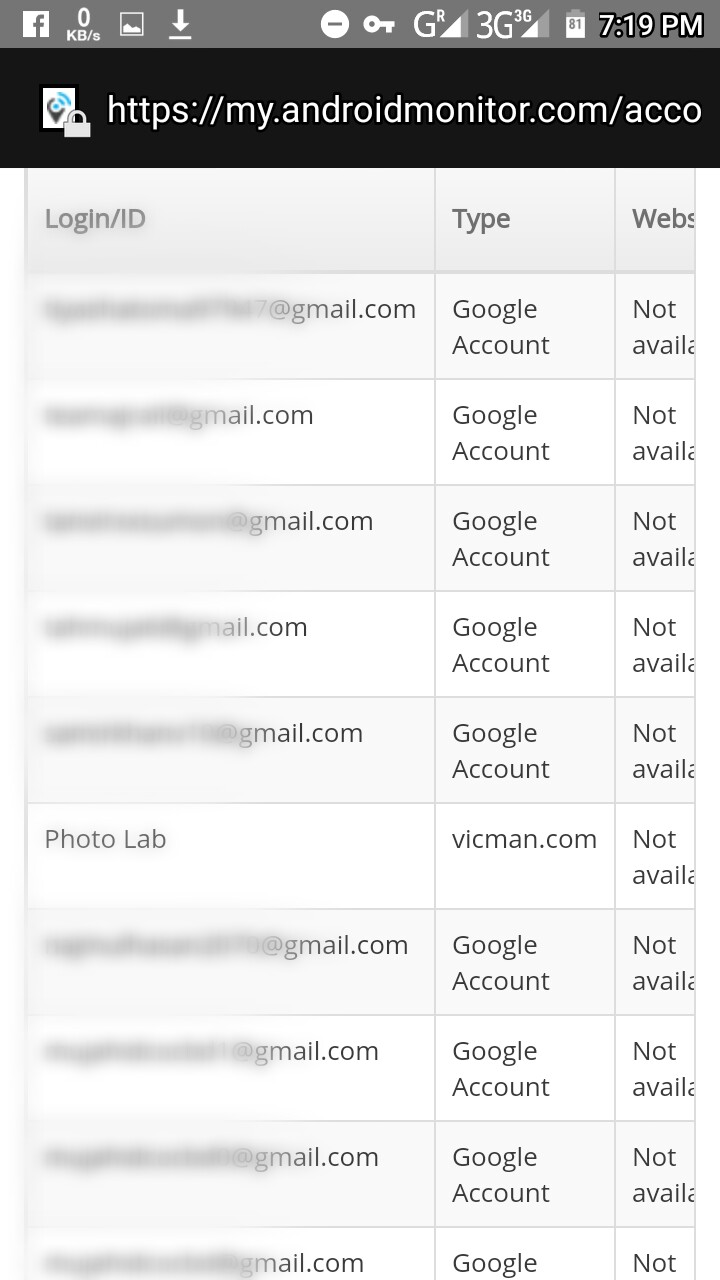Sort by the Login/ID column header
720x1280 pixels.
95,219
